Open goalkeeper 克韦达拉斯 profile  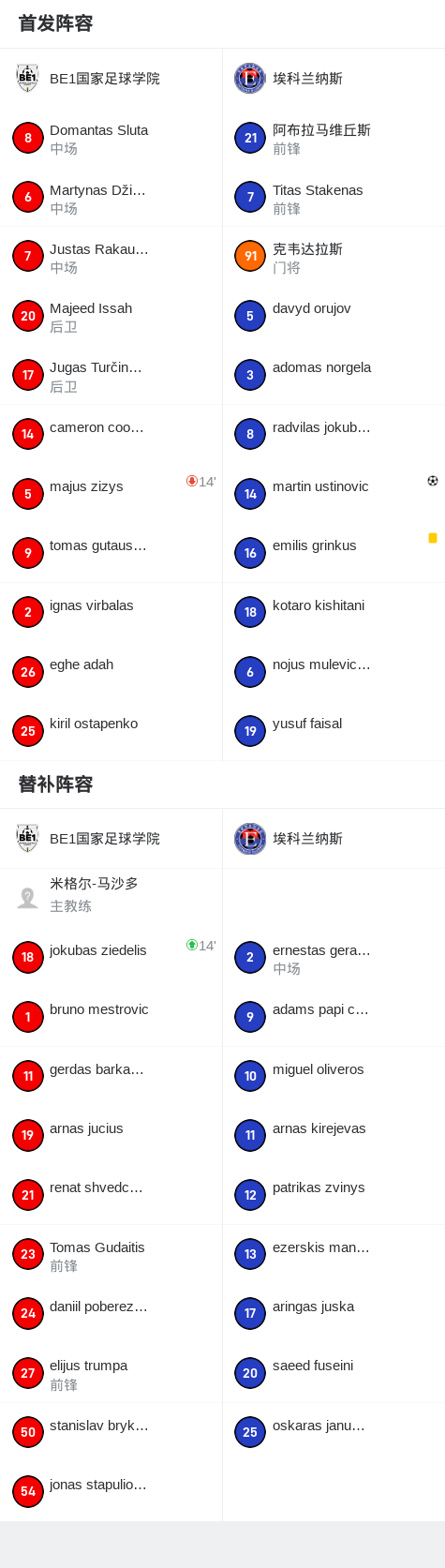point(334,256)
